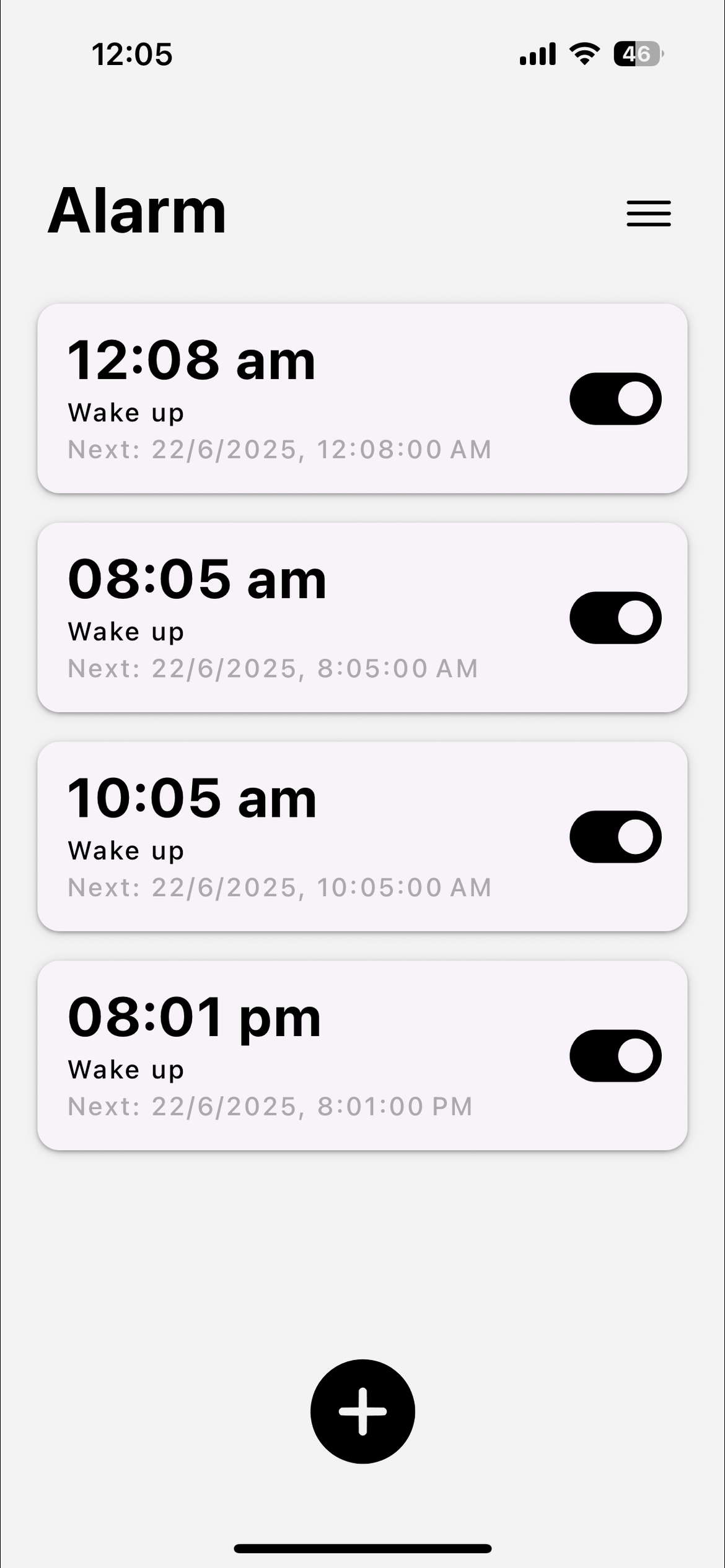
Task: Click the Wake up label of the 08:01 pm alarm
Action: 126,1069
